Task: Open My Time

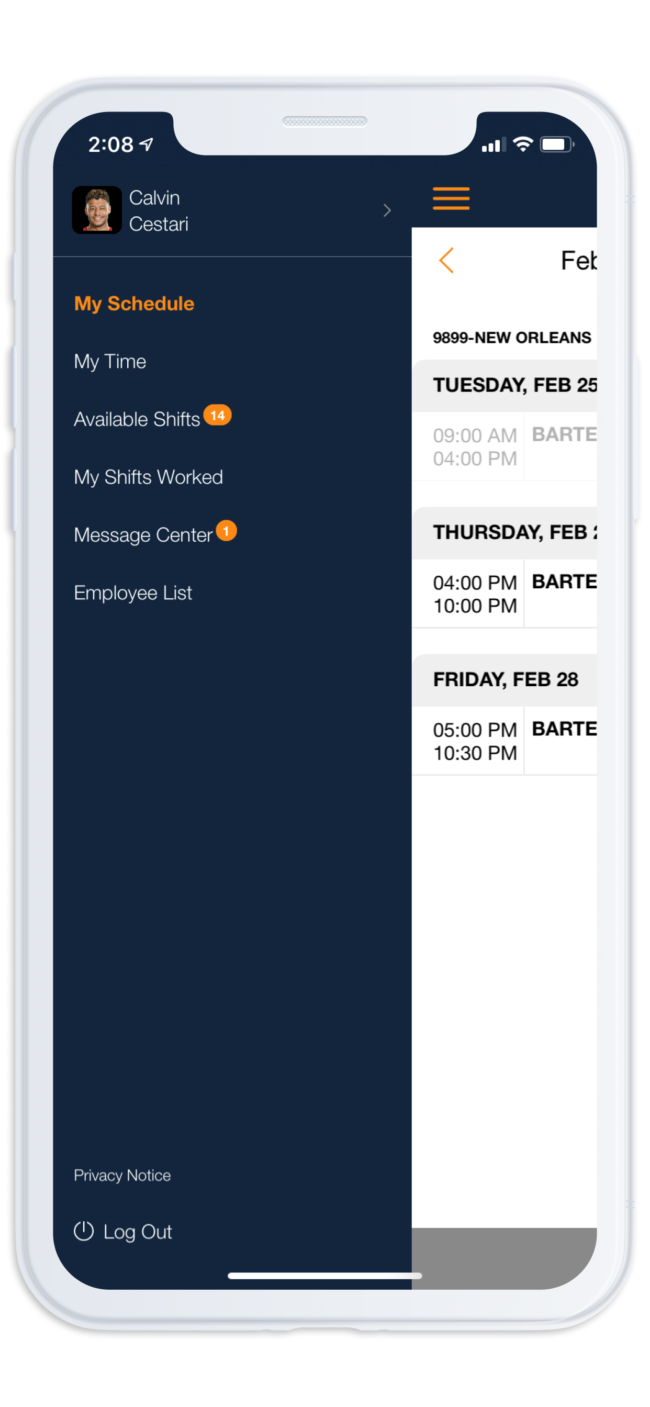Action: point(110,362)
